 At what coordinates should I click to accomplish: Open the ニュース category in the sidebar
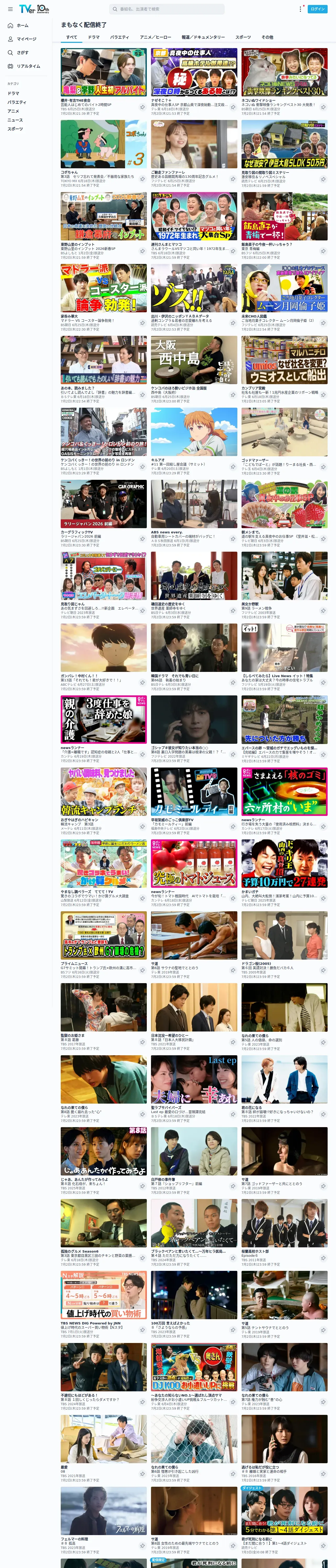pos(15,120)
